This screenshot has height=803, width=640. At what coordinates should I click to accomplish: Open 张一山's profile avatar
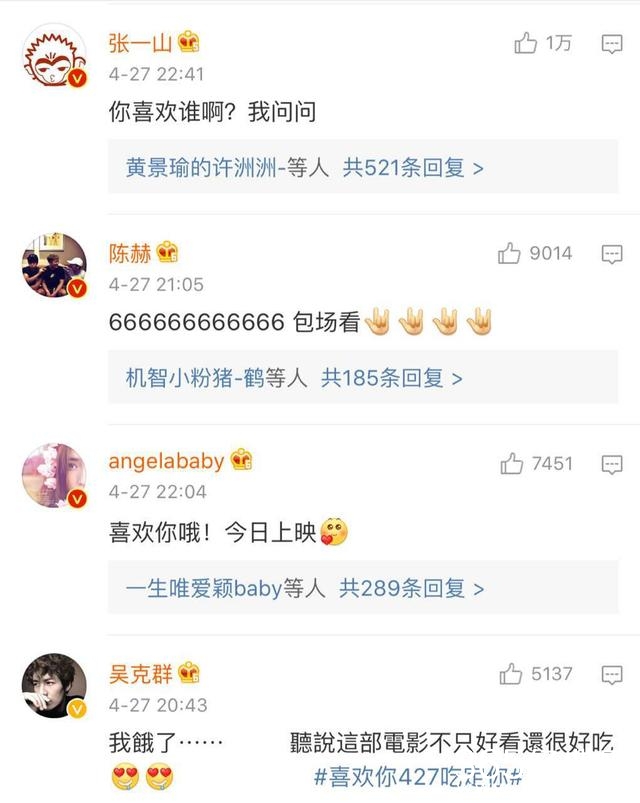click(54, 56)
